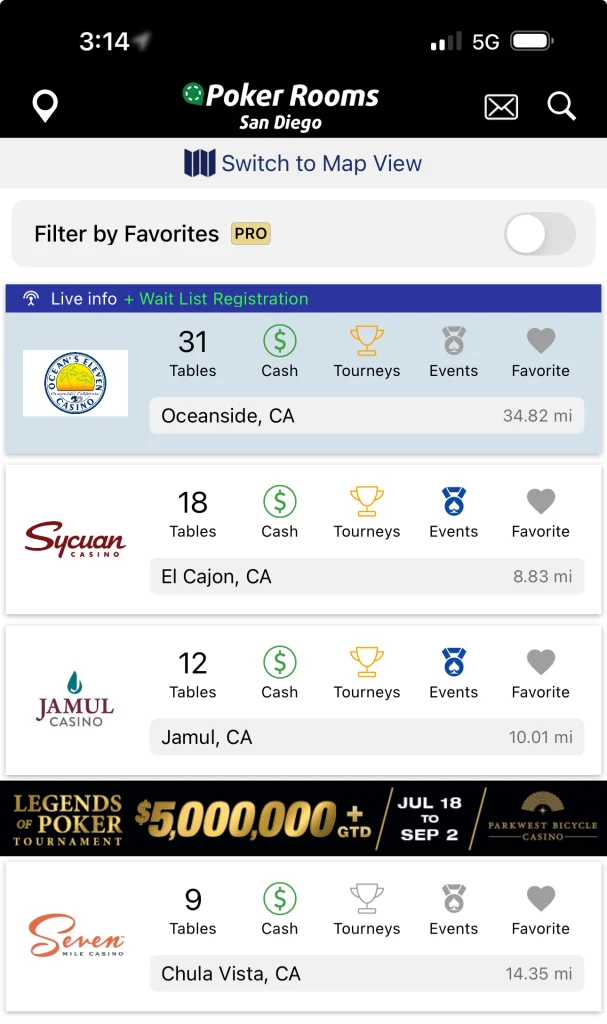View Cash games at Chula Vista
Viewport: 607px width, 1024px height.
click(280, 909)
